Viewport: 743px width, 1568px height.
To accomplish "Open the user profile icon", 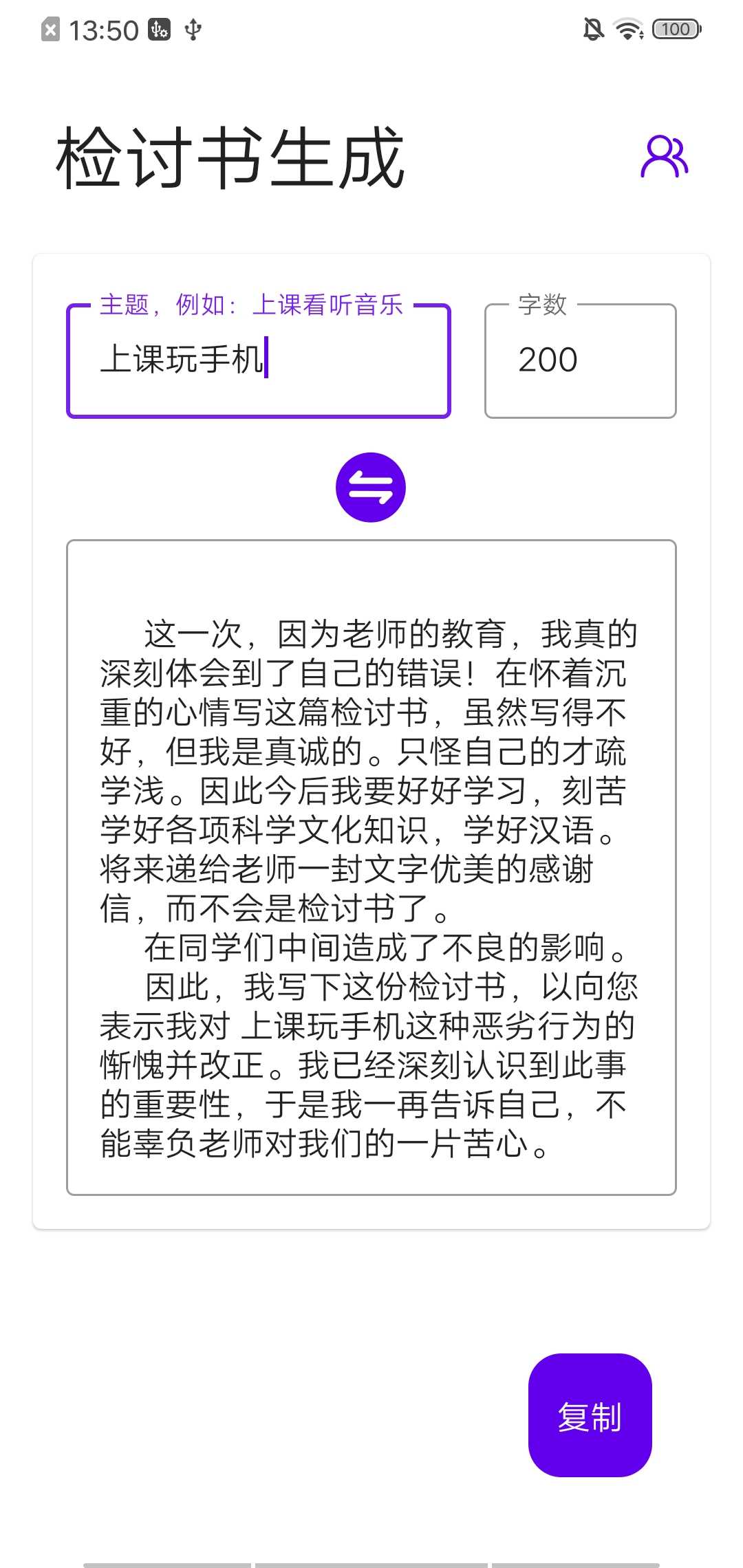I will click(664, 157).
